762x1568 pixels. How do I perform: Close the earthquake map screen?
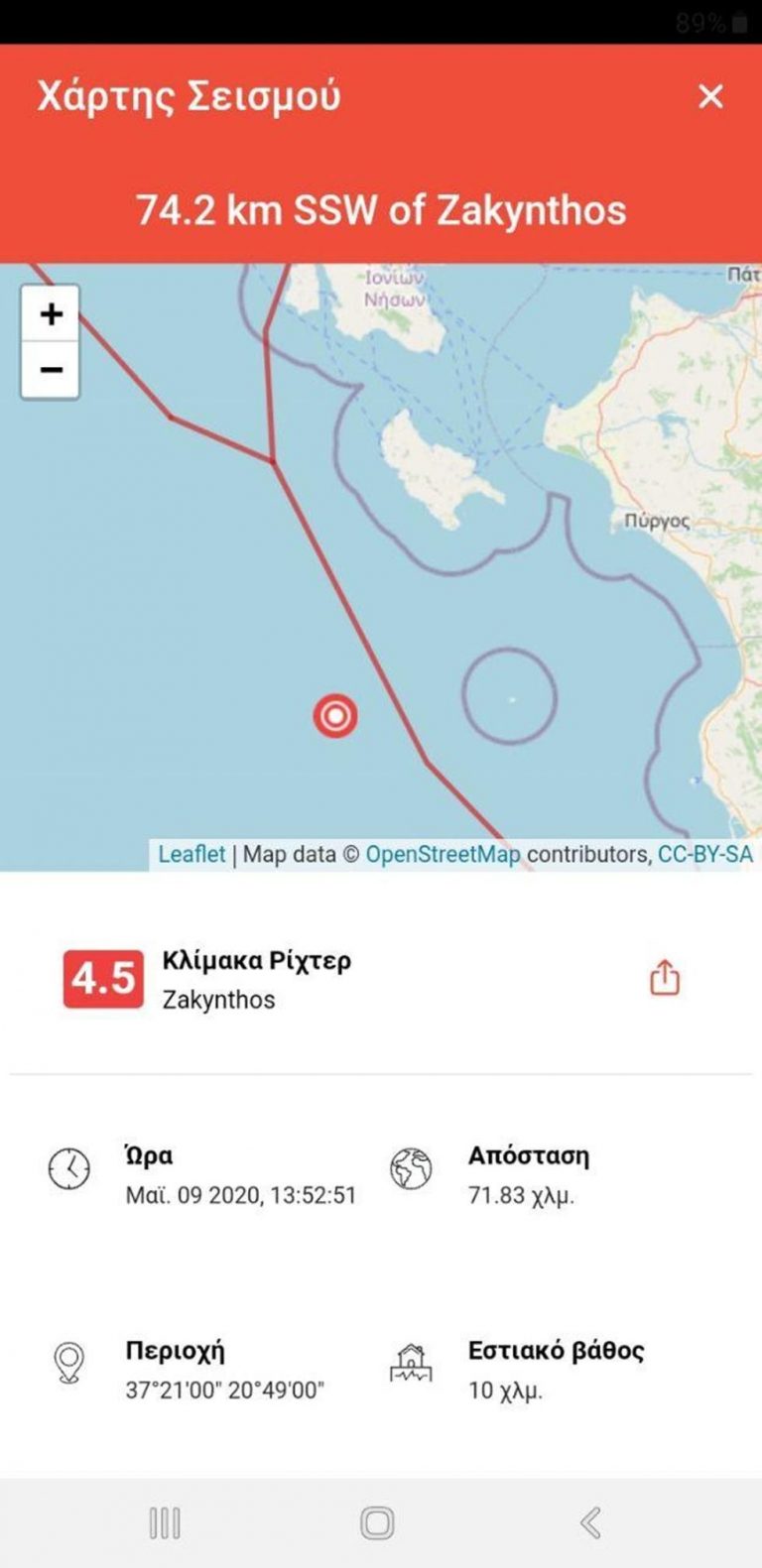click(x=710, y=96)
